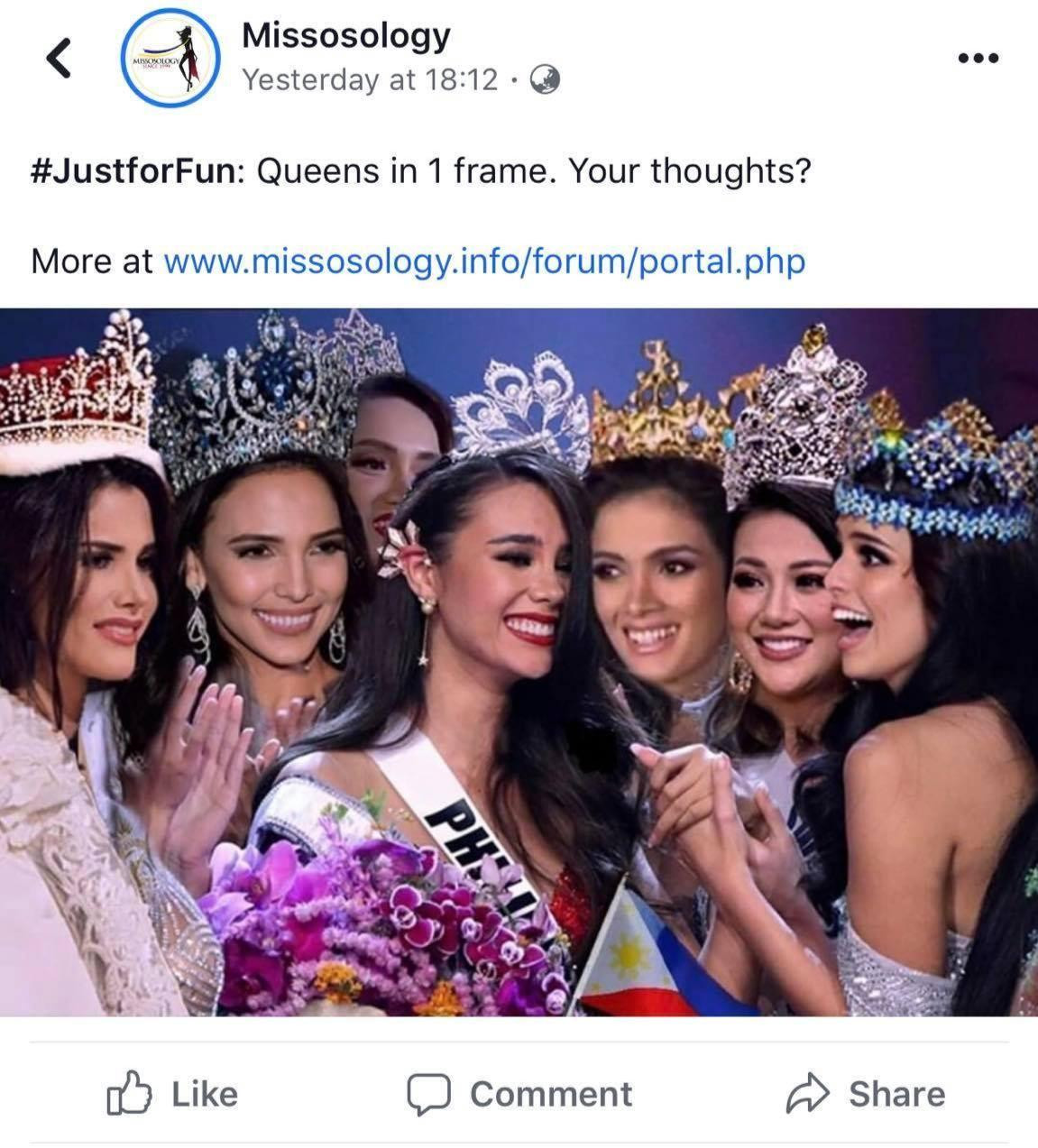Like the Missosology post

pos(173,1094)
